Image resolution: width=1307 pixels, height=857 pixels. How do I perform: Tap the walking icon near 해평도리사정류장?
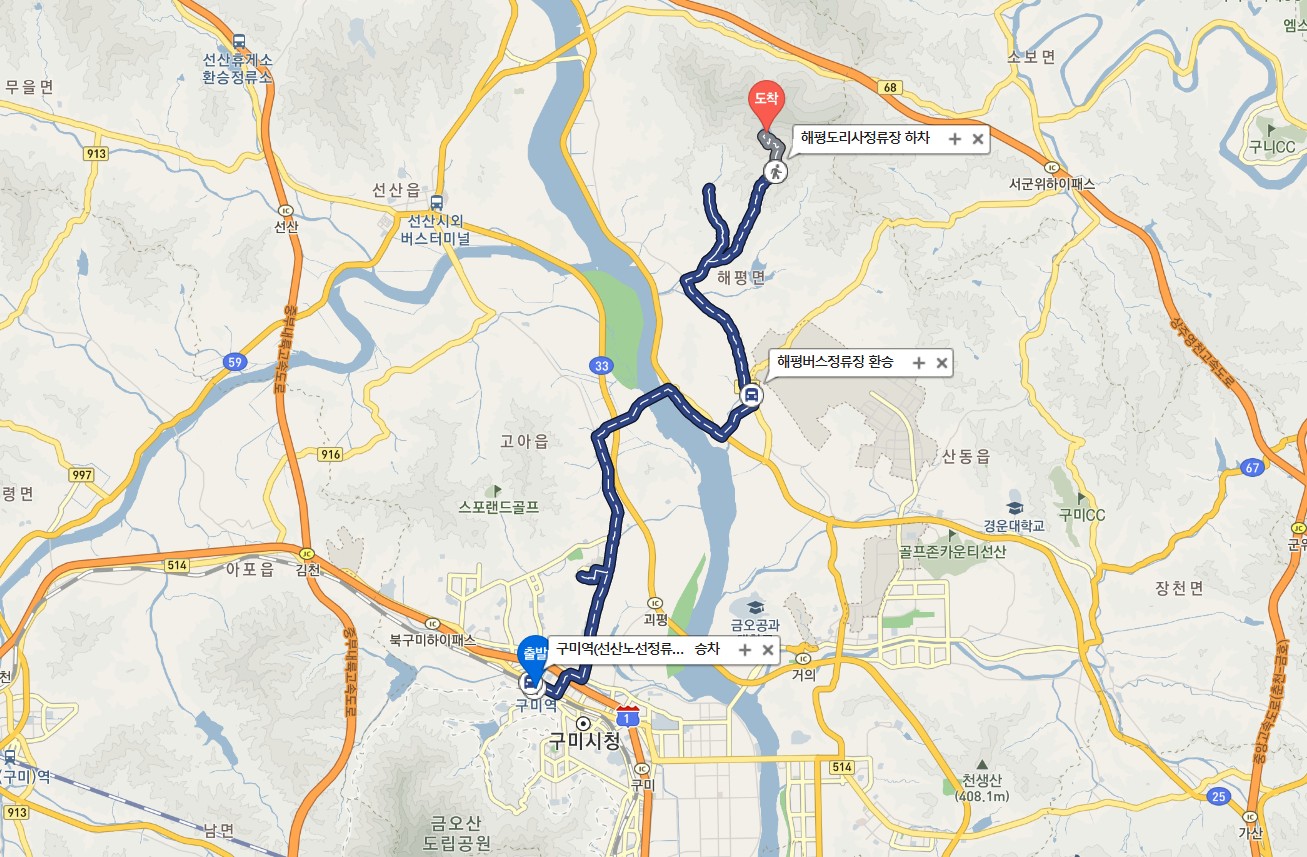775,171
